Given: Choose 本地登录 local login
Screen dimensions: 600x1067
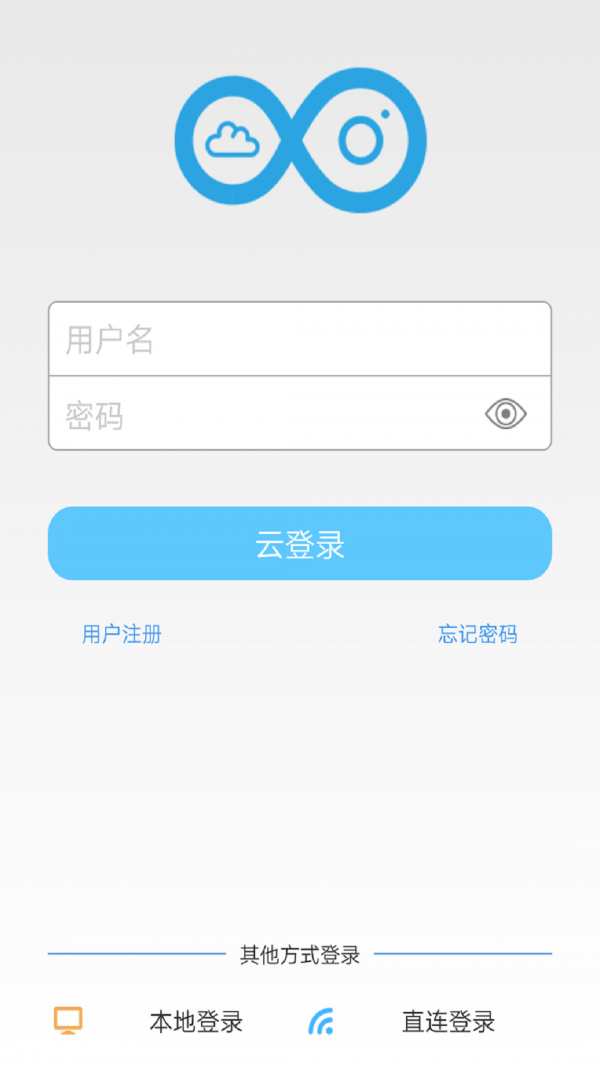Looking at the screenshot, I should [x=196, y=1022].
